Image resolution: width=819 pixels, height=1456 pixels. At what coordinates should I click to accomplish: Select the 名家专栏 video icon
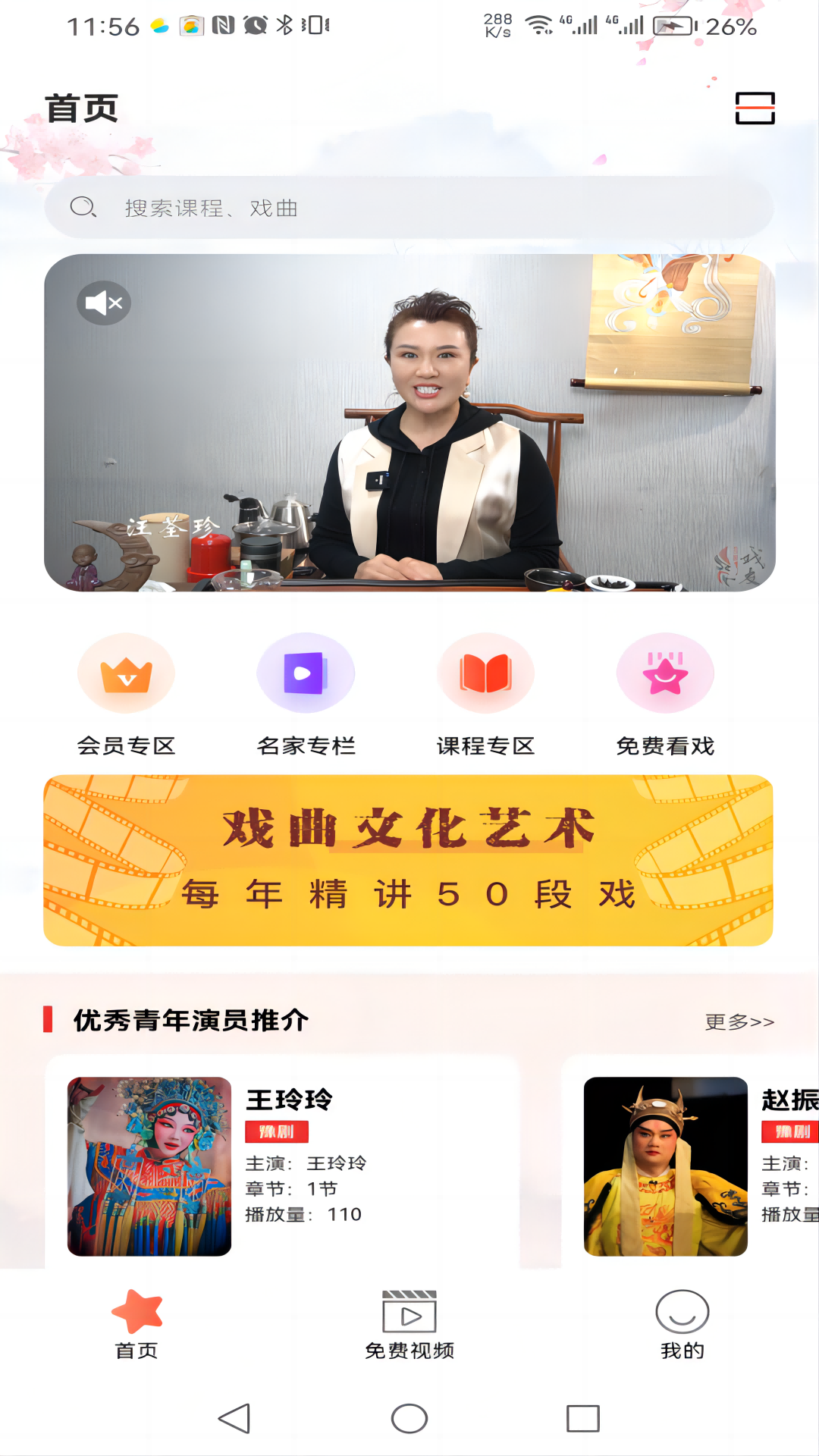[306, 673]
